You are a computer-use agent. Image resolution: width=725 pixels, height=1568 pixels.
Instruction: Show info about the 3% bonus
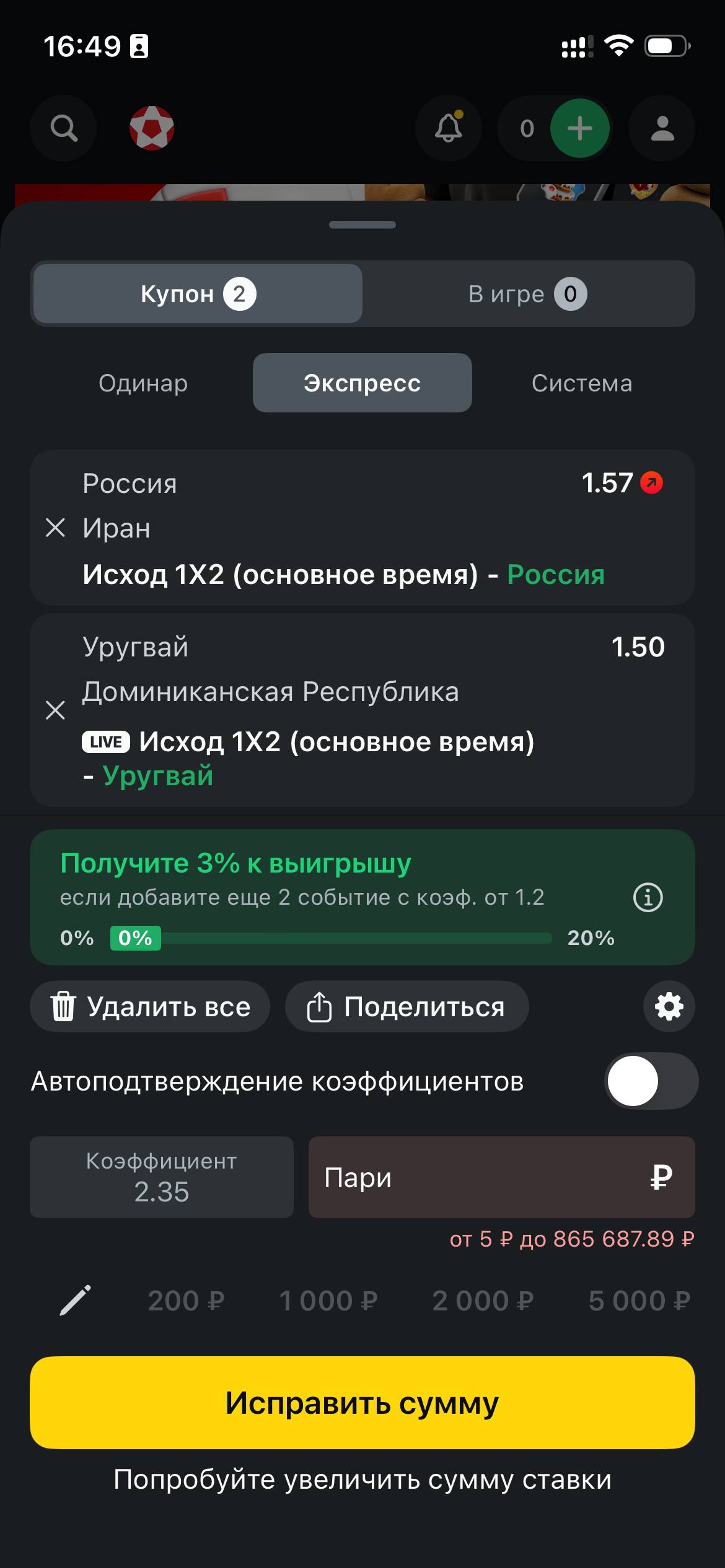point(648,897)
